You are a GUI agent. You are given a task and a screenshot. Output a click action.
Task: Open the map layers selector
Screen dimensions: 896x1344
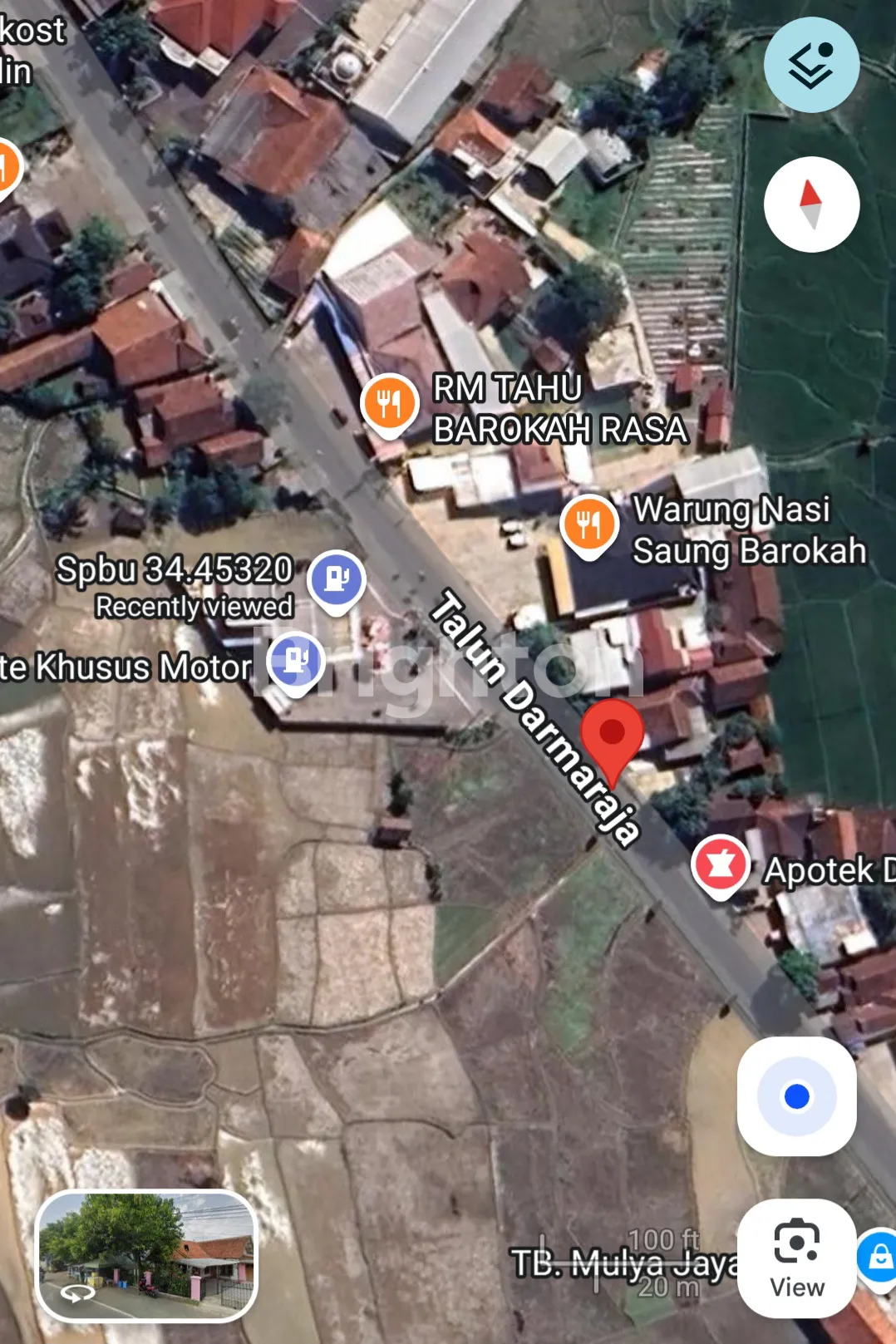pyautogui.click(x=811, y=65)
